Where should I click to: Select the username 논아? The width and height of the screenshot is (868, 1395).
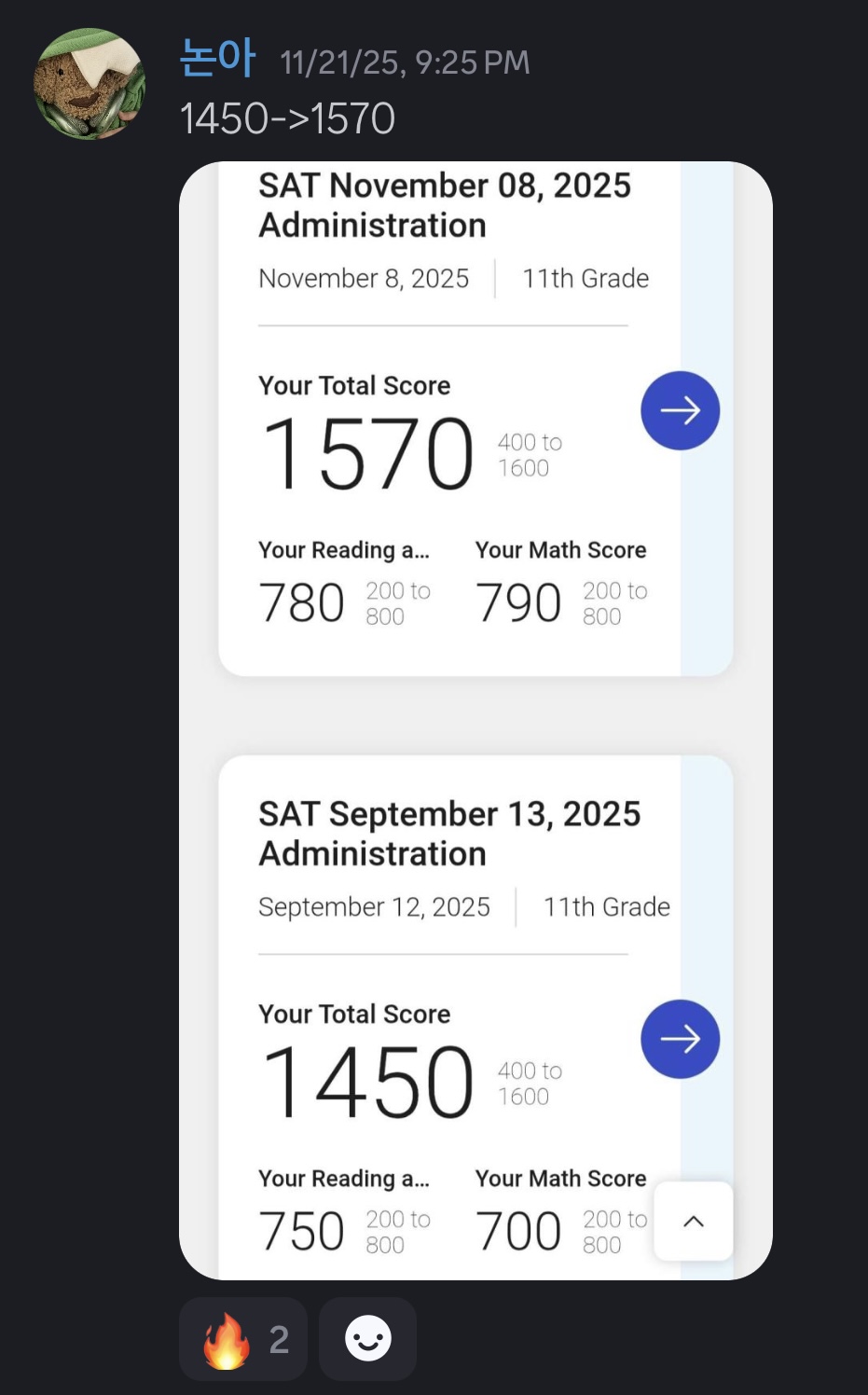217,60
